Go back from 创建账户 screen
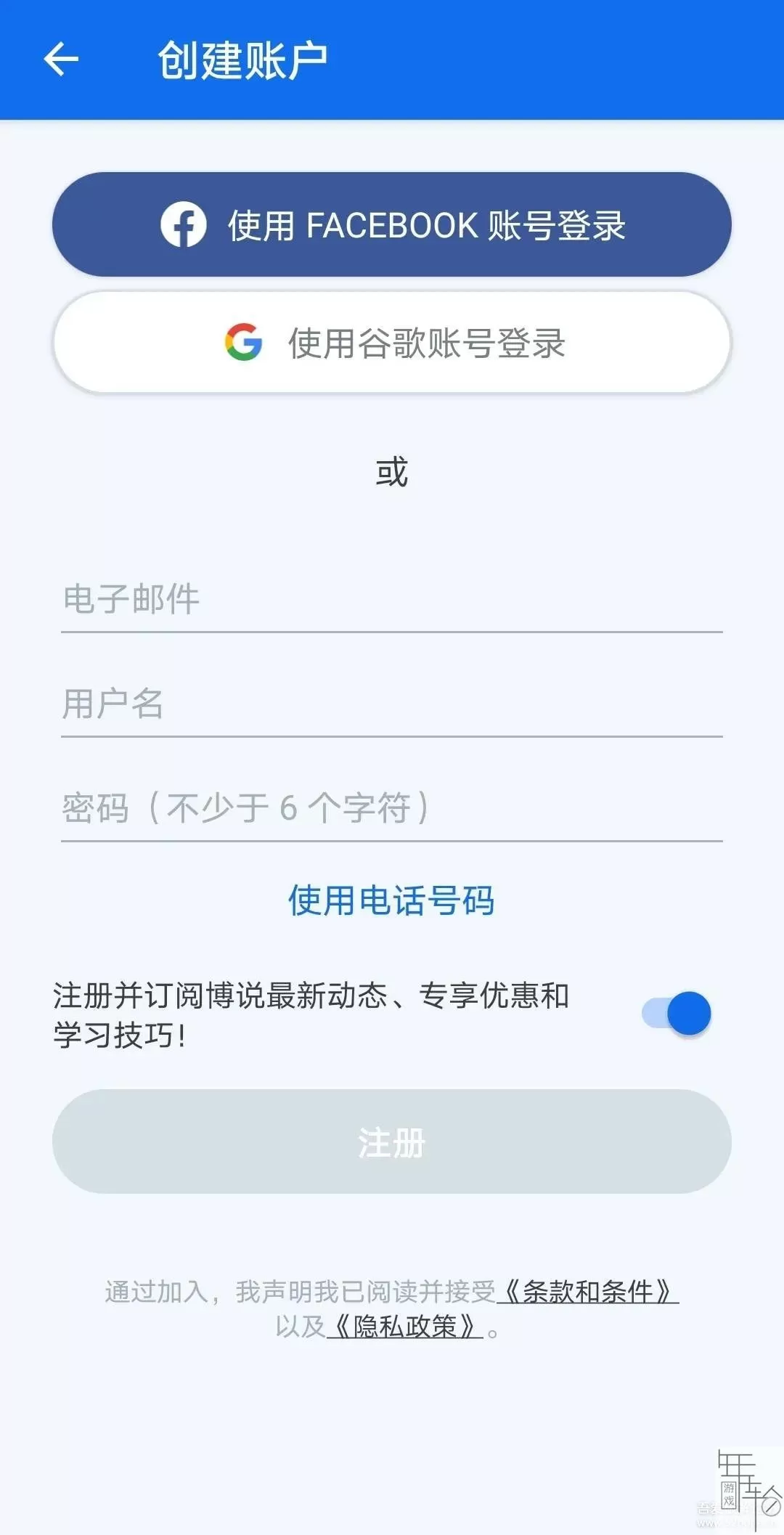The width and height of the screenshot is (784, 1535). click(61, 59)
